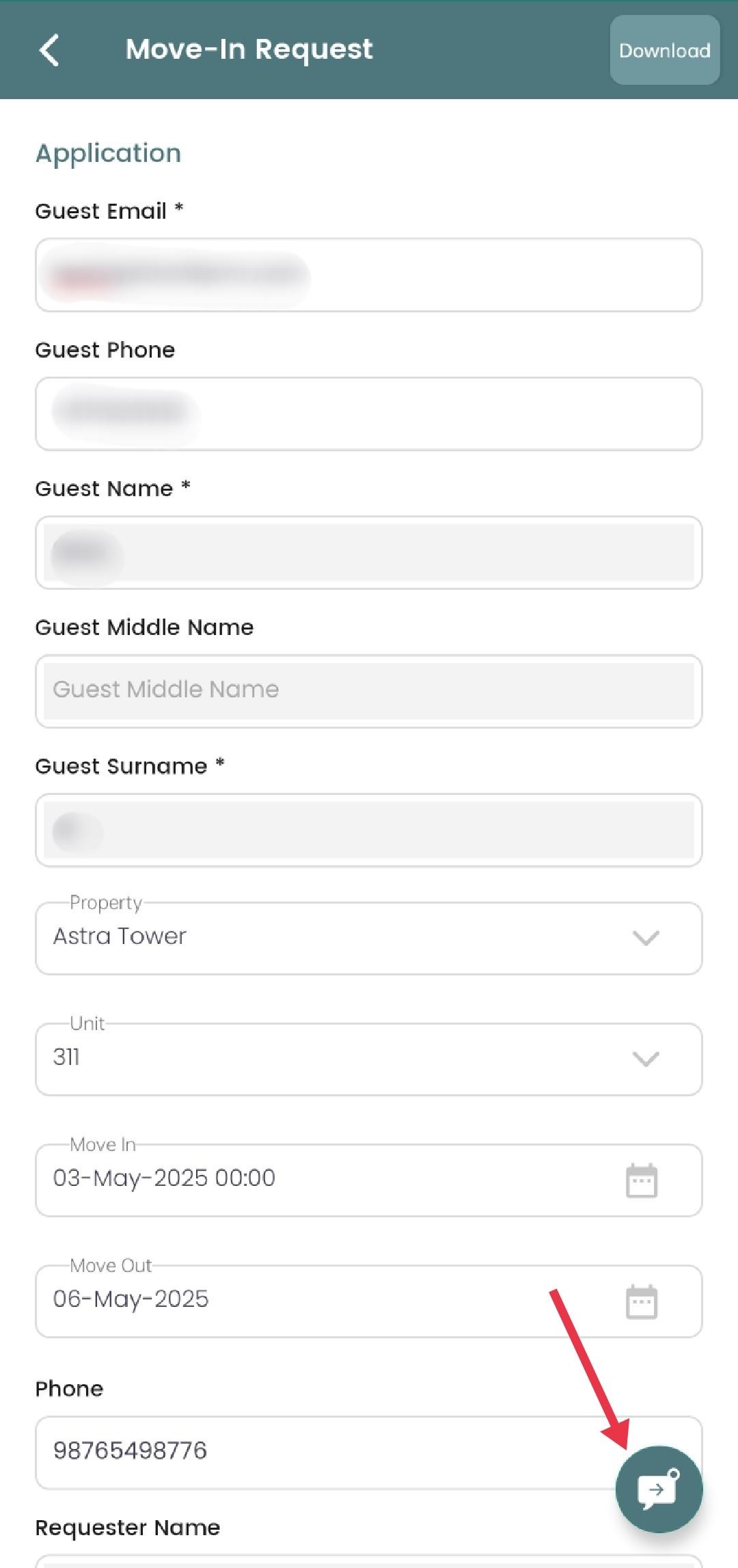The height and width of the screenshot is (1568, 738).
Task: Open the Move Out calendar picker
Action: click(642, 1301)
